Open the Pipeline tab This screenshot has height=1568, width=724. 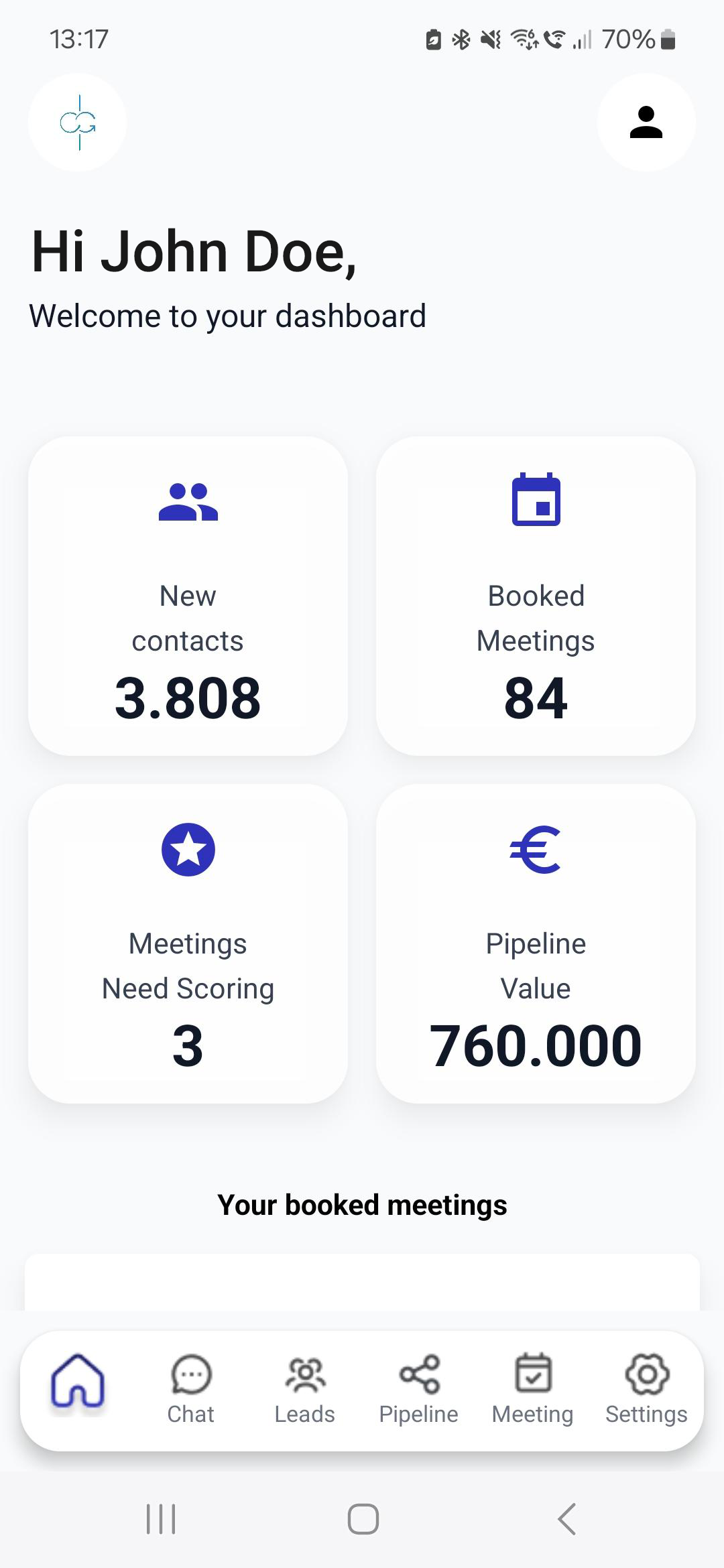(418, 1388)
